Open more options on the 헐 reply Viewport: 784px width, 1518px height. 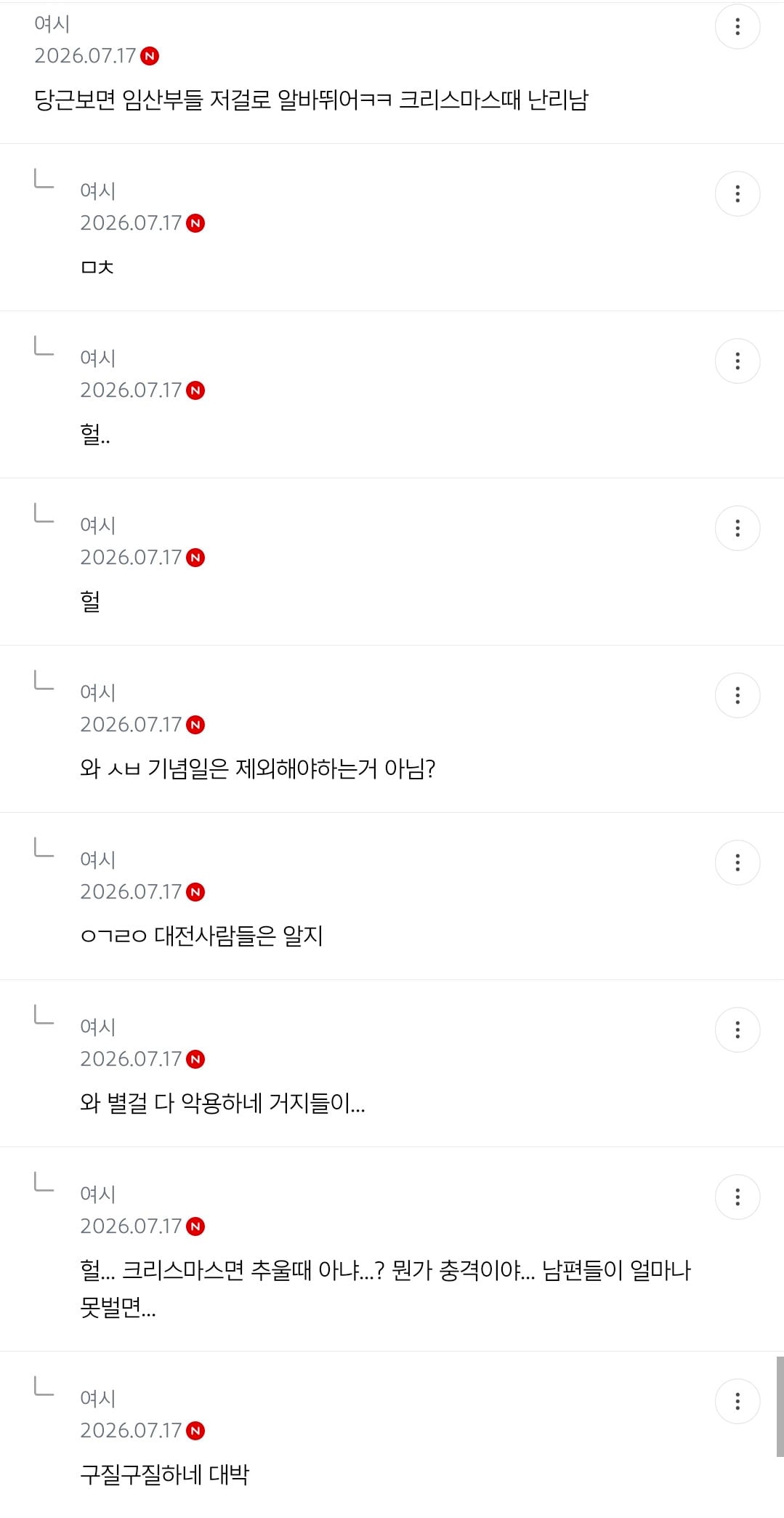click(x=737, y=529)
